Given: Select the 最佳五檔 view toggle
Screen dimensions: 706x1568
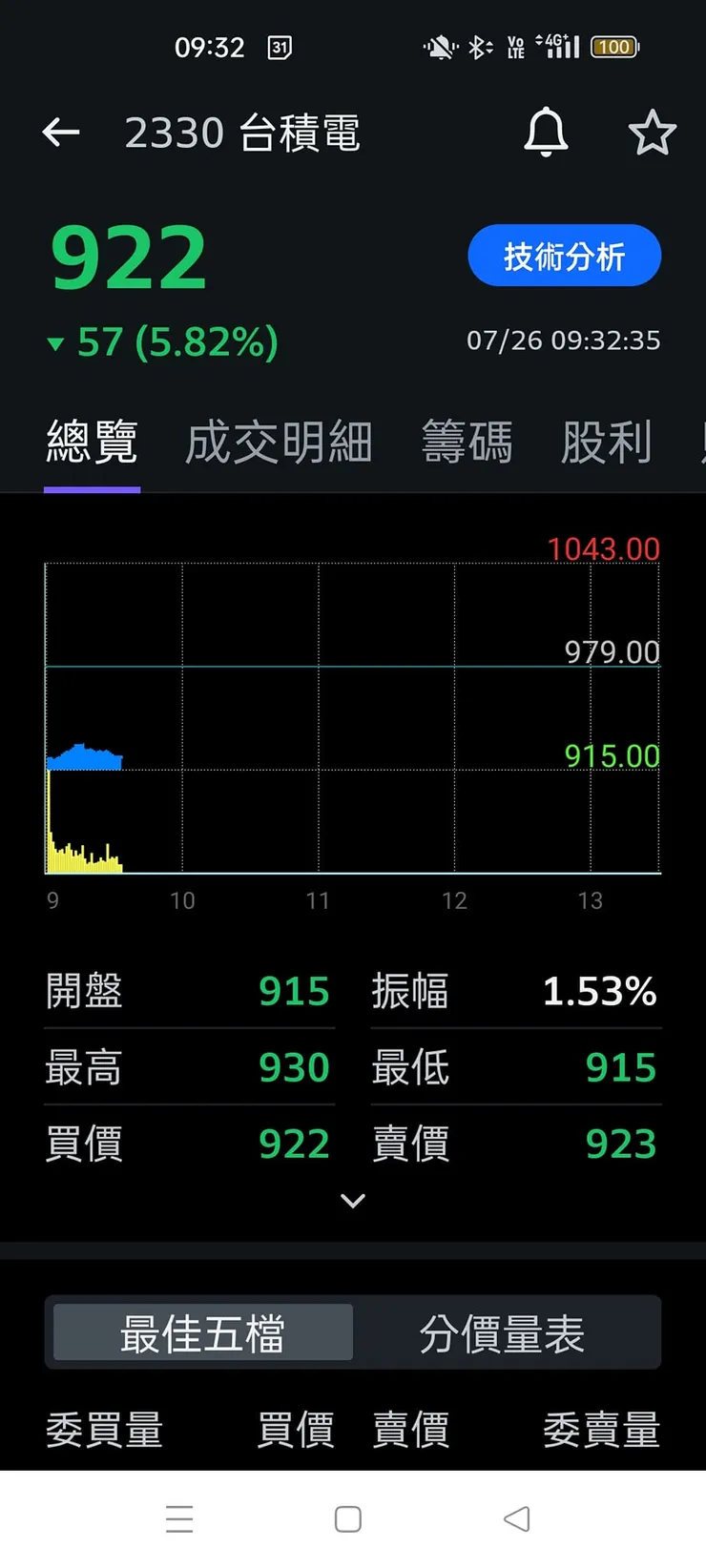Looking at the screenshot, I should 199,1333.
